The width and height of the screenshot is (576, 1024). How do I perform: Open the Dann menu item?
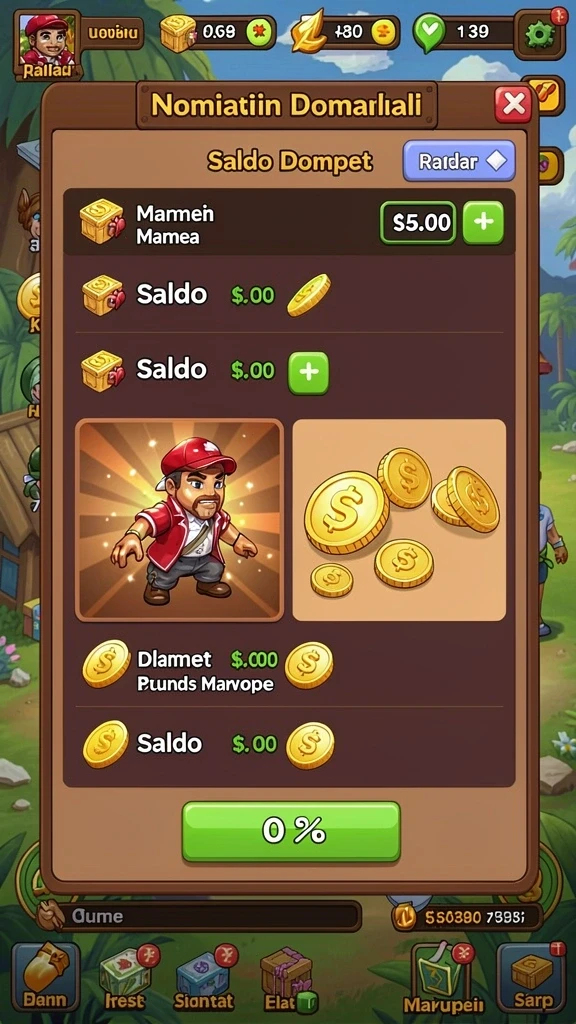46,977
